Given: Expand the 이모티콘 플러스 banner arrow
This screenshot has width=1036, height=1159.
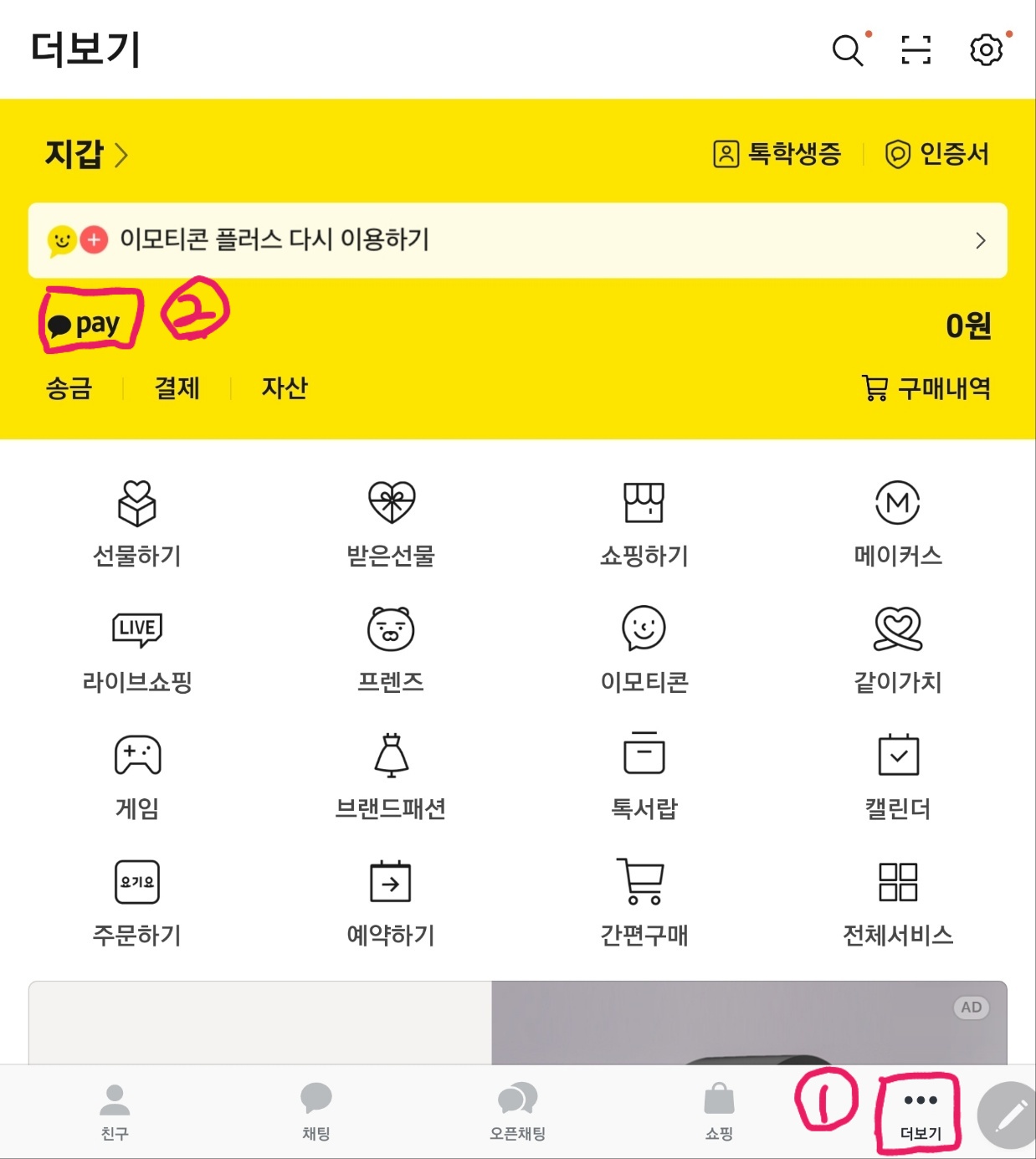Looking at the screenshot, I should click(x=981, y=241).
